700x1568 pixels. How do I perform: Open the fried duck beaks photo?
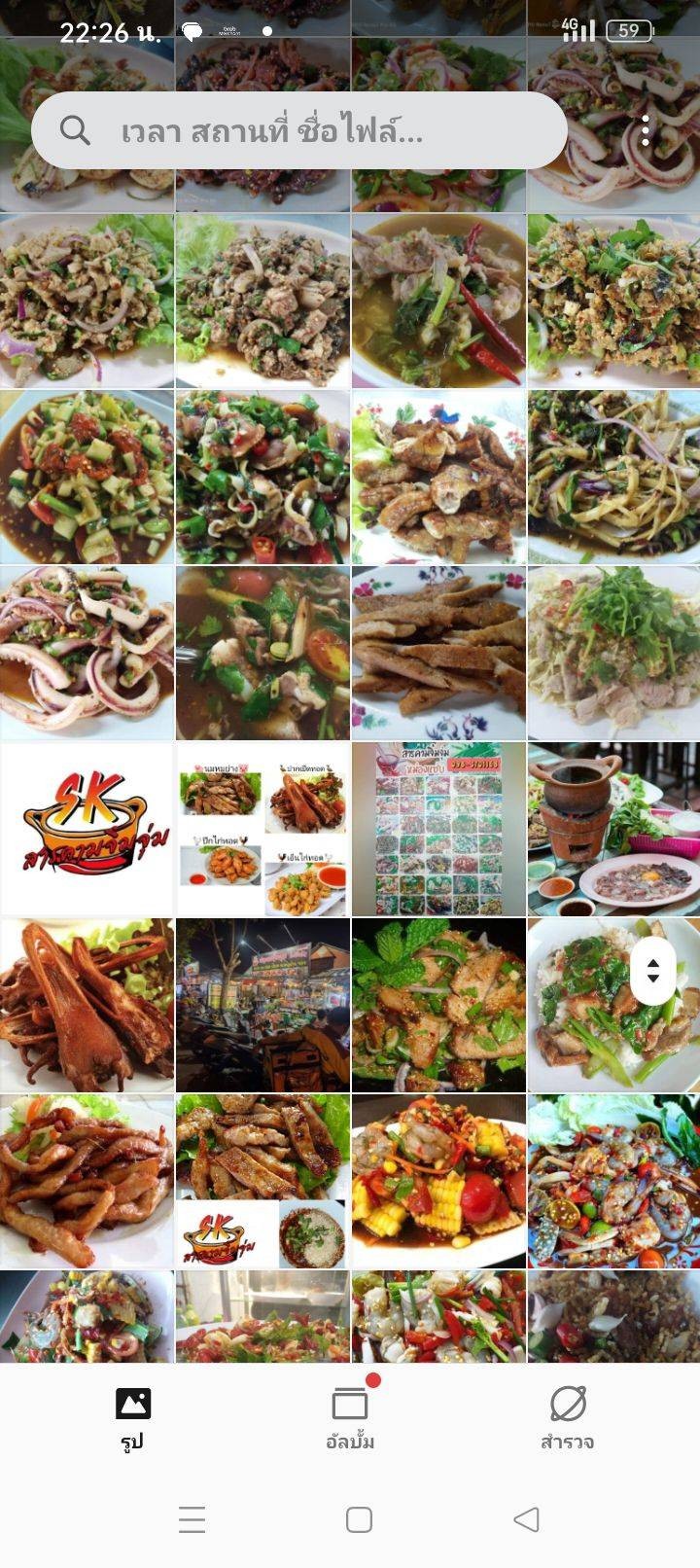point(87,1005)
